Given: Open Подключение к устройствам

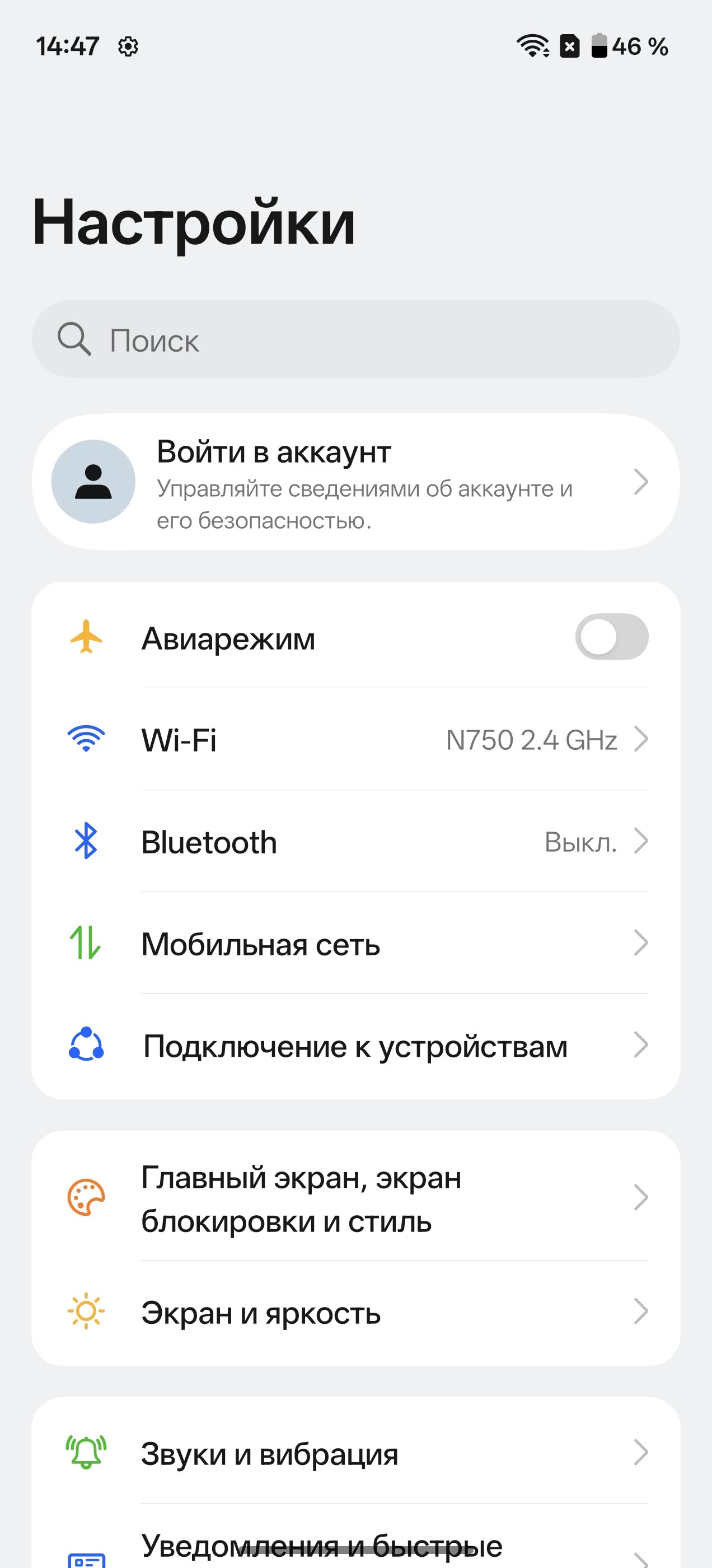Looking at the screenshot, I should point(355,1046).
